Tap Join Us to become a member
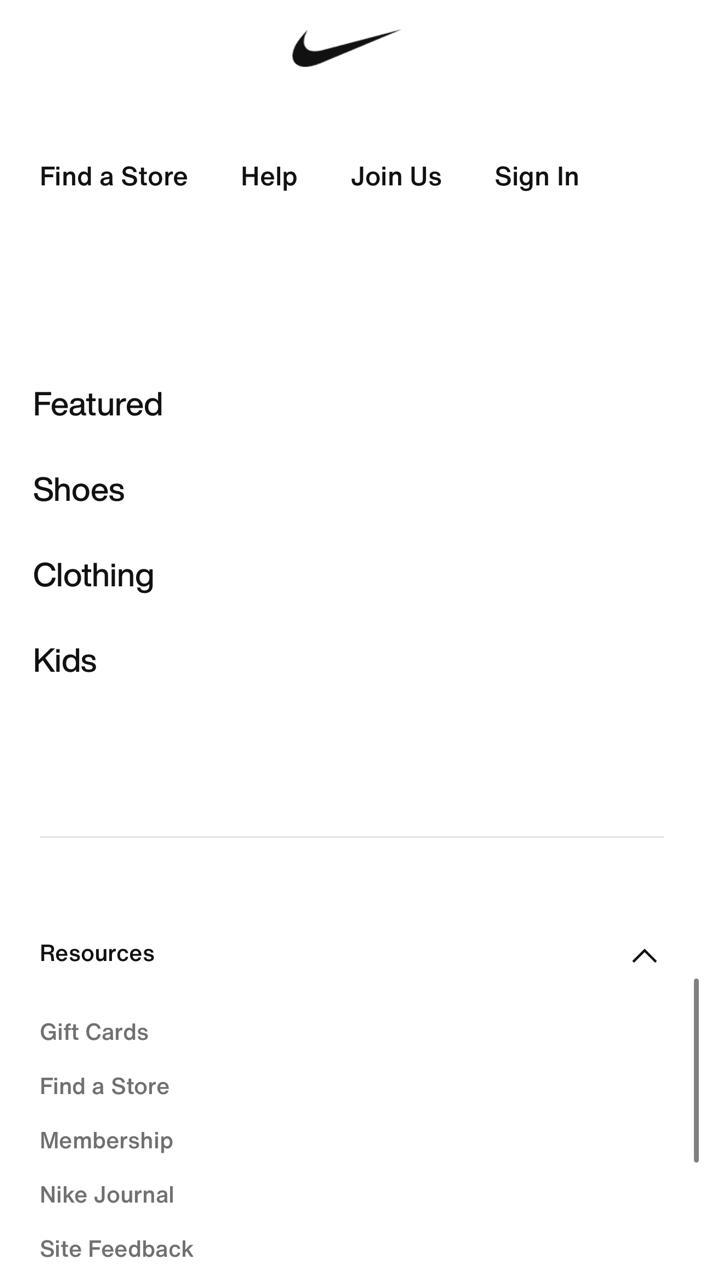The height and width of the screenshot is (1280, 704). click(x=396, y=176)
